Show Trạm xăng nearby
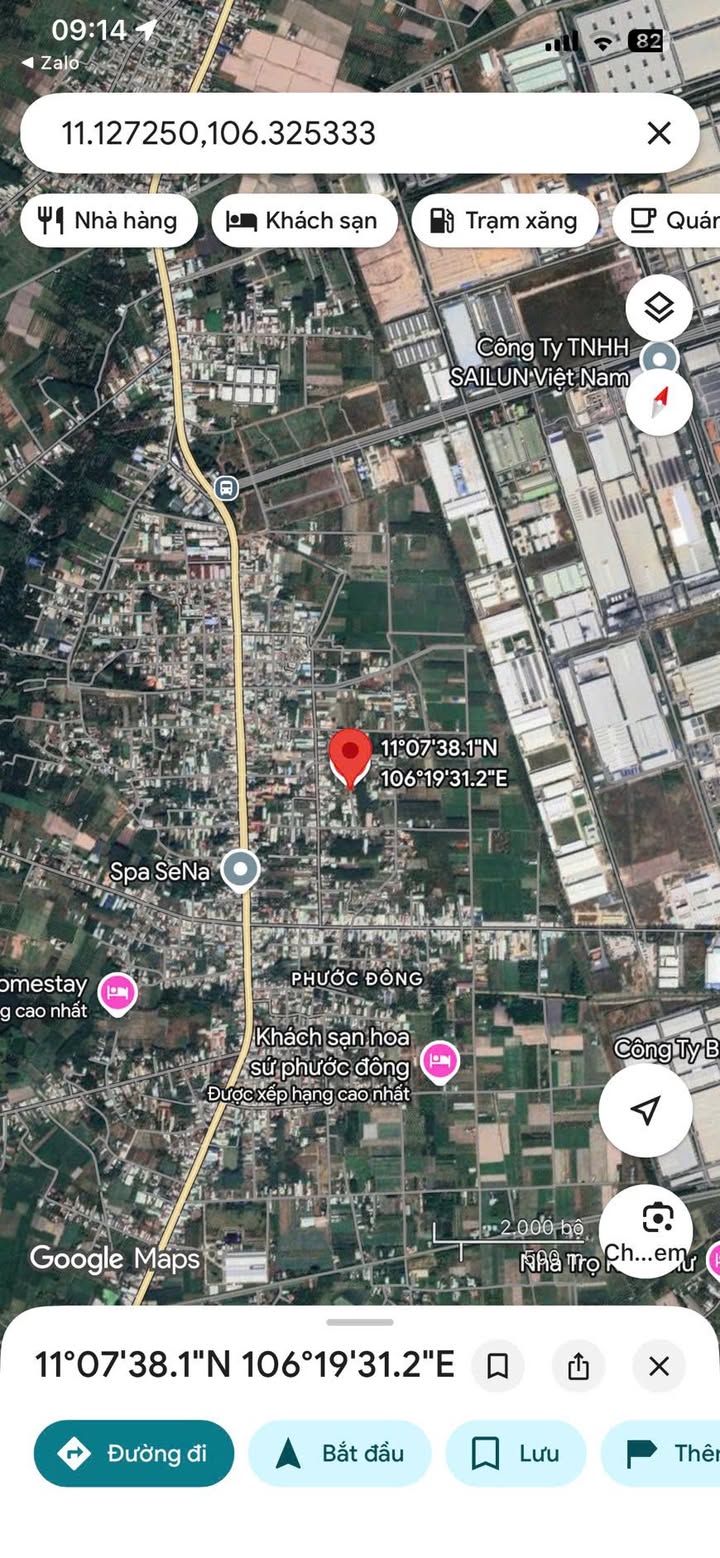 (x=504, y=221)
